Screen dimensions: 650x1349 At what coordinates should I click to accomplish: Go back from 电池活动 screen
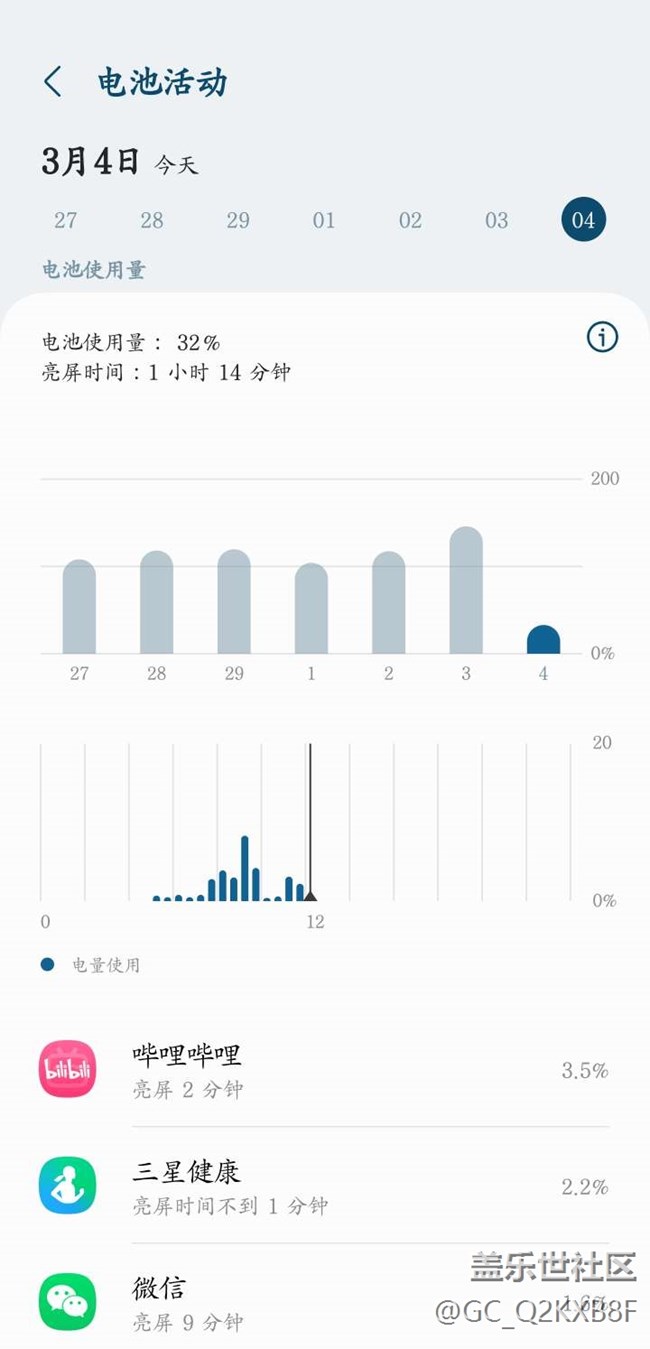coord(53,82)
